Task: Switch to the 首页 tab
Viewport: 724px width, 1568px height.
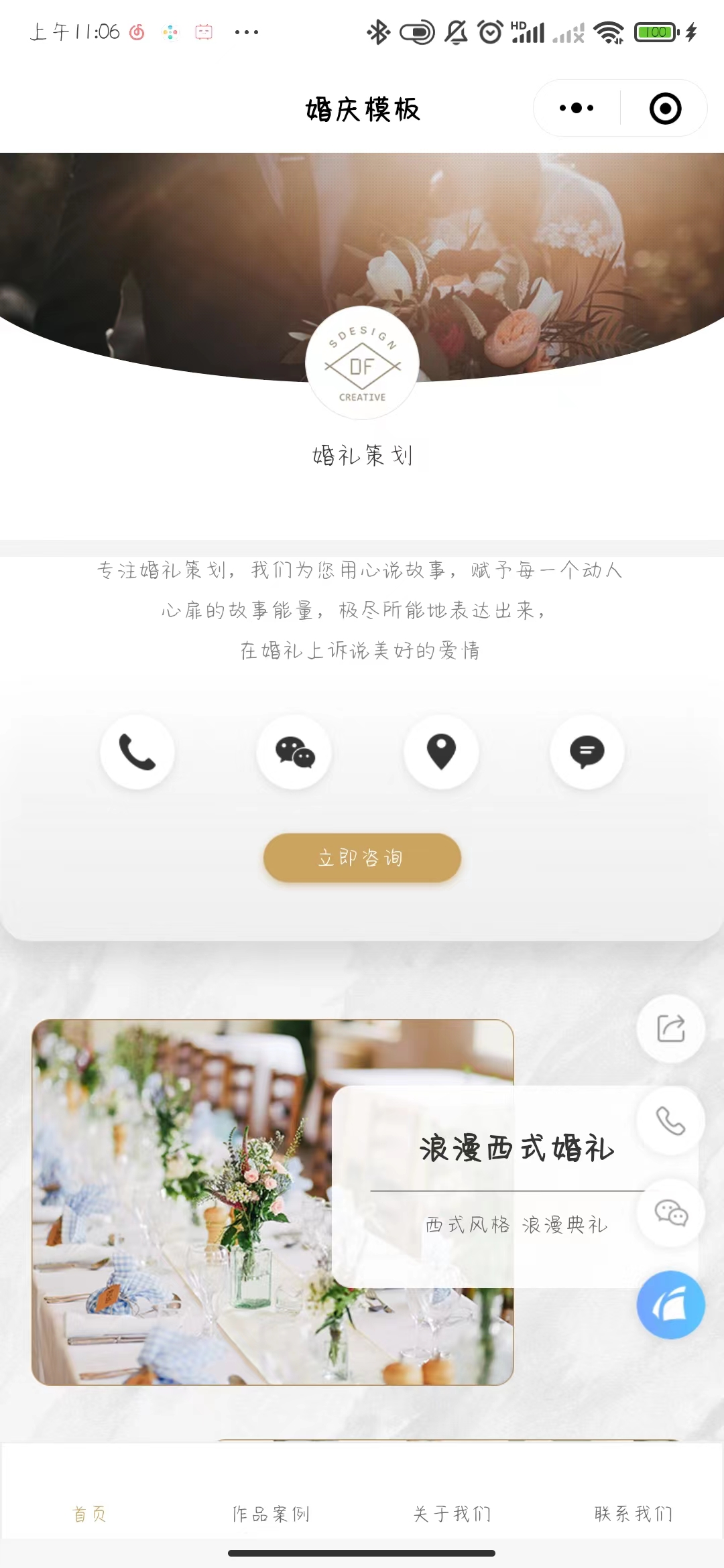Action: 90,1513
